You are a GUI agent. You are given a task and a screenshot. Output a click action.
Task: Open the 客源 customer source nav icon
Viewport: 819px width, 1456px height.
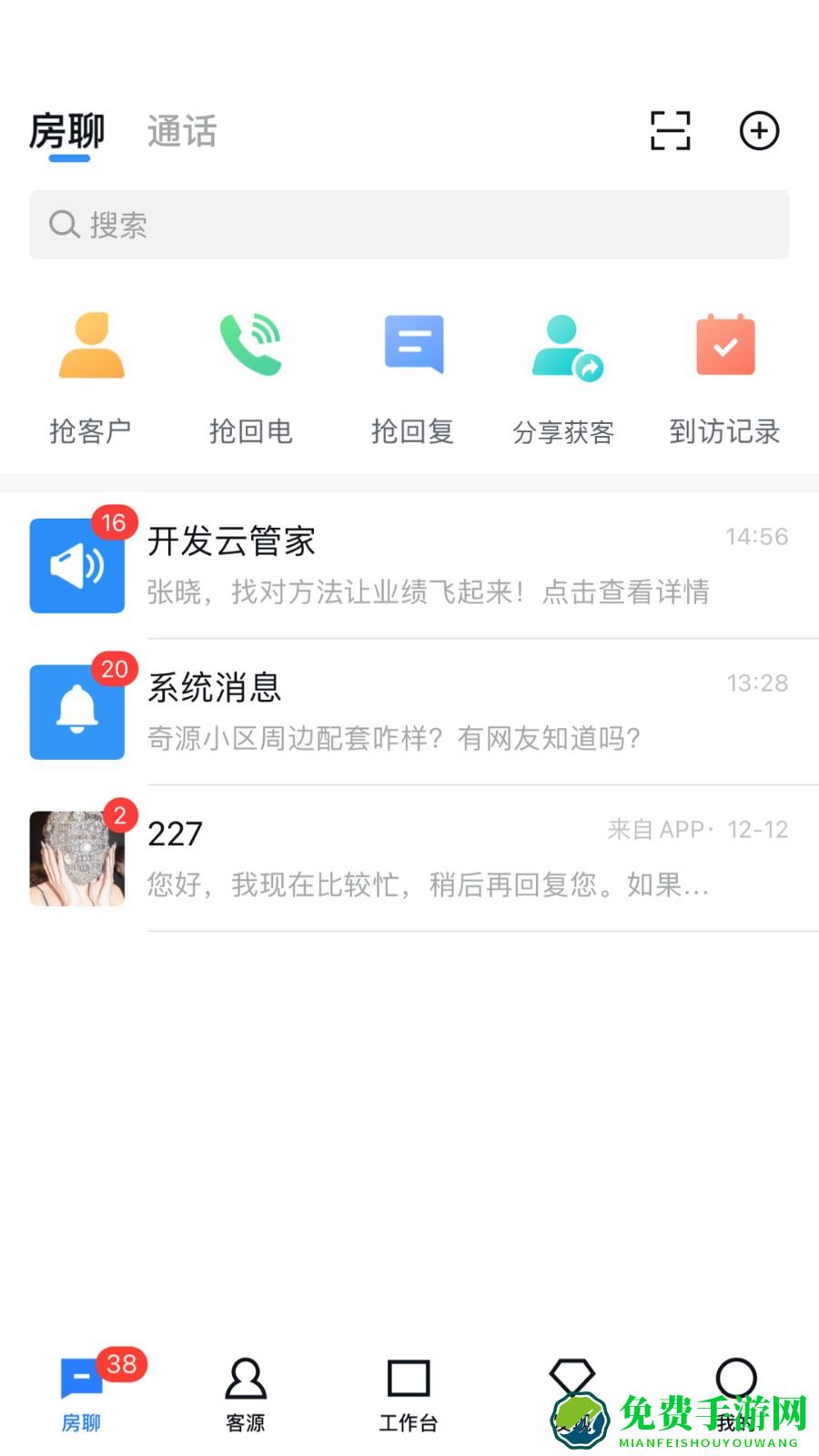pos(244,1380)
